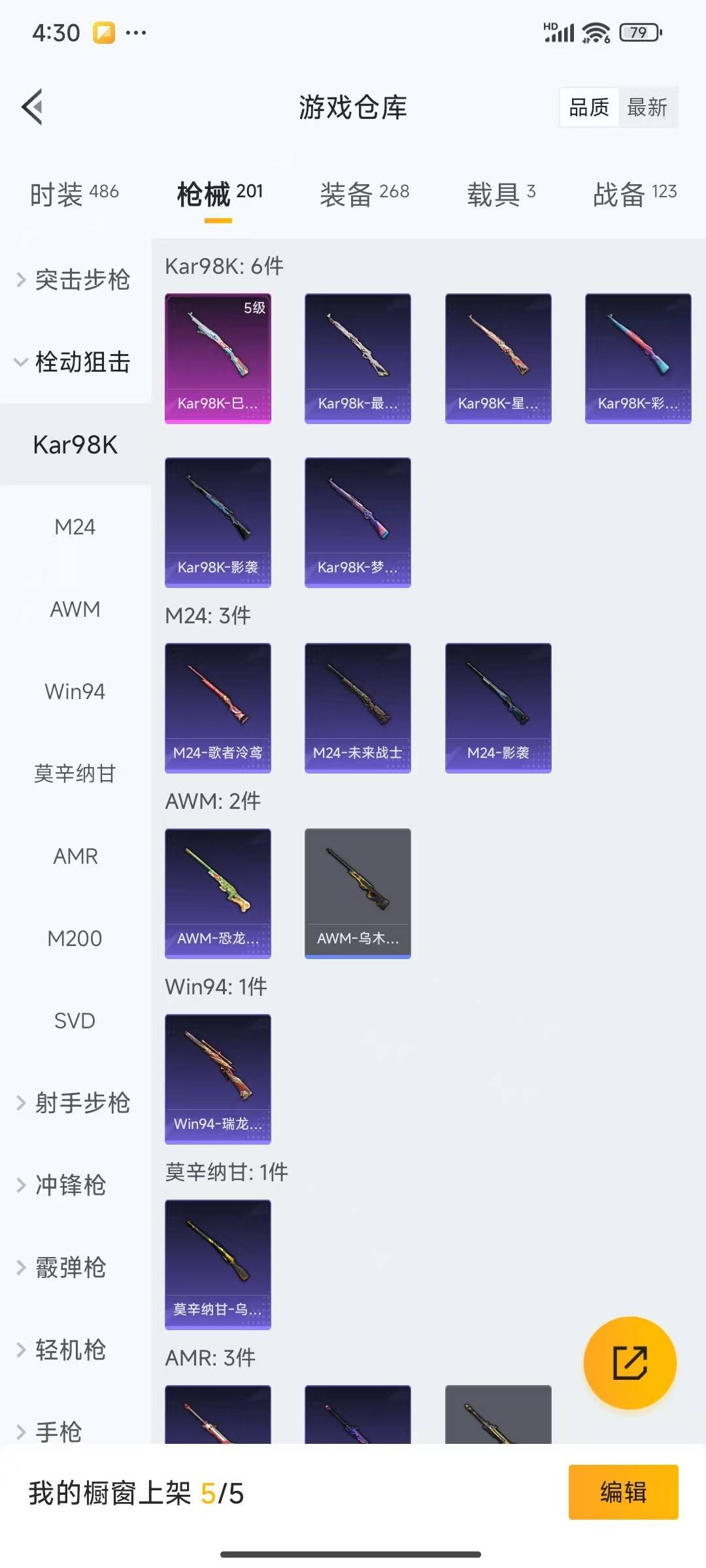Switch to the 载具 tab

[501, 193]
